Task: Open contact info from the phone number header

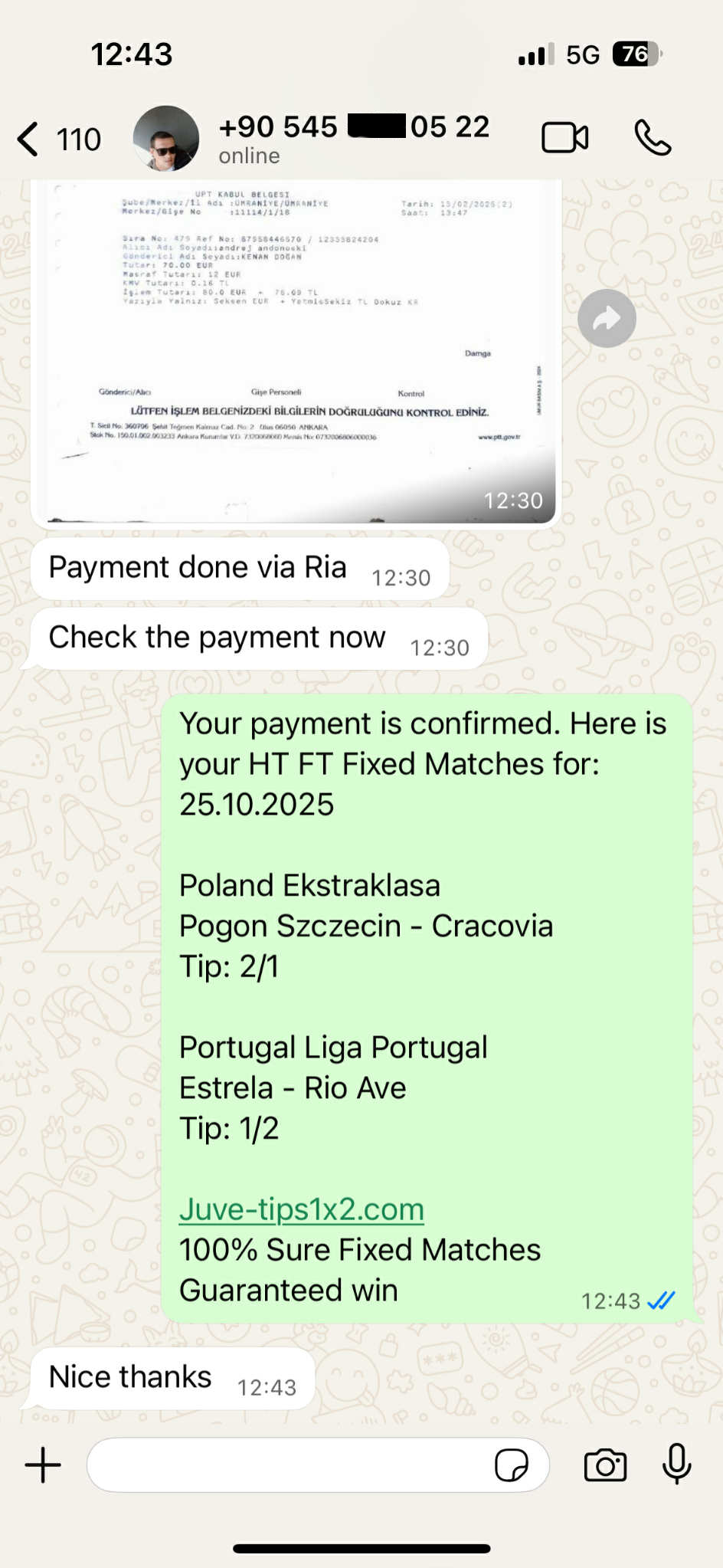Action: coord(354,138)
